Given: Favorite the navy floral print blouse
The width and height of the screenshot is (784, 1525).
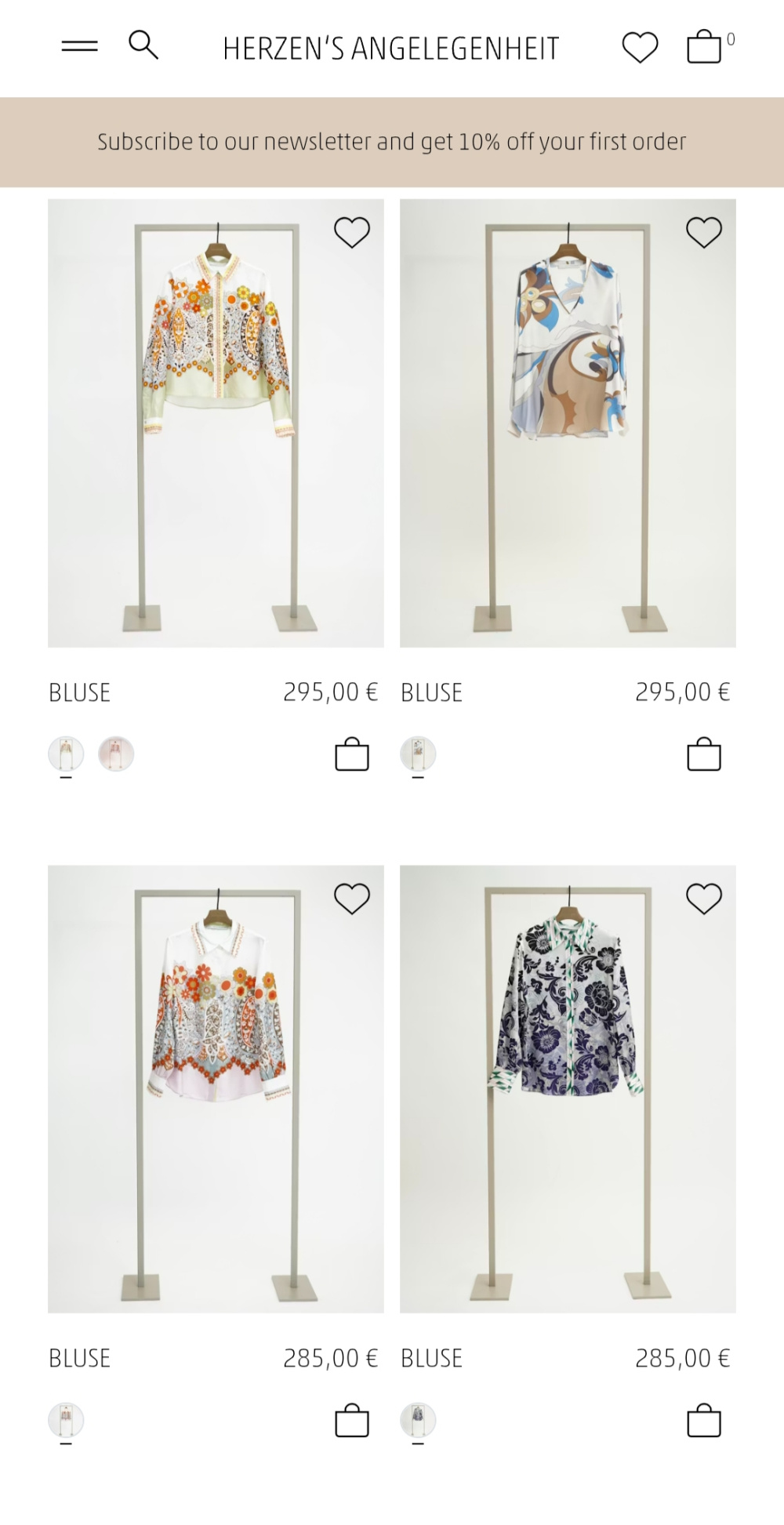Looking at the screenshot, I should 704,899.
